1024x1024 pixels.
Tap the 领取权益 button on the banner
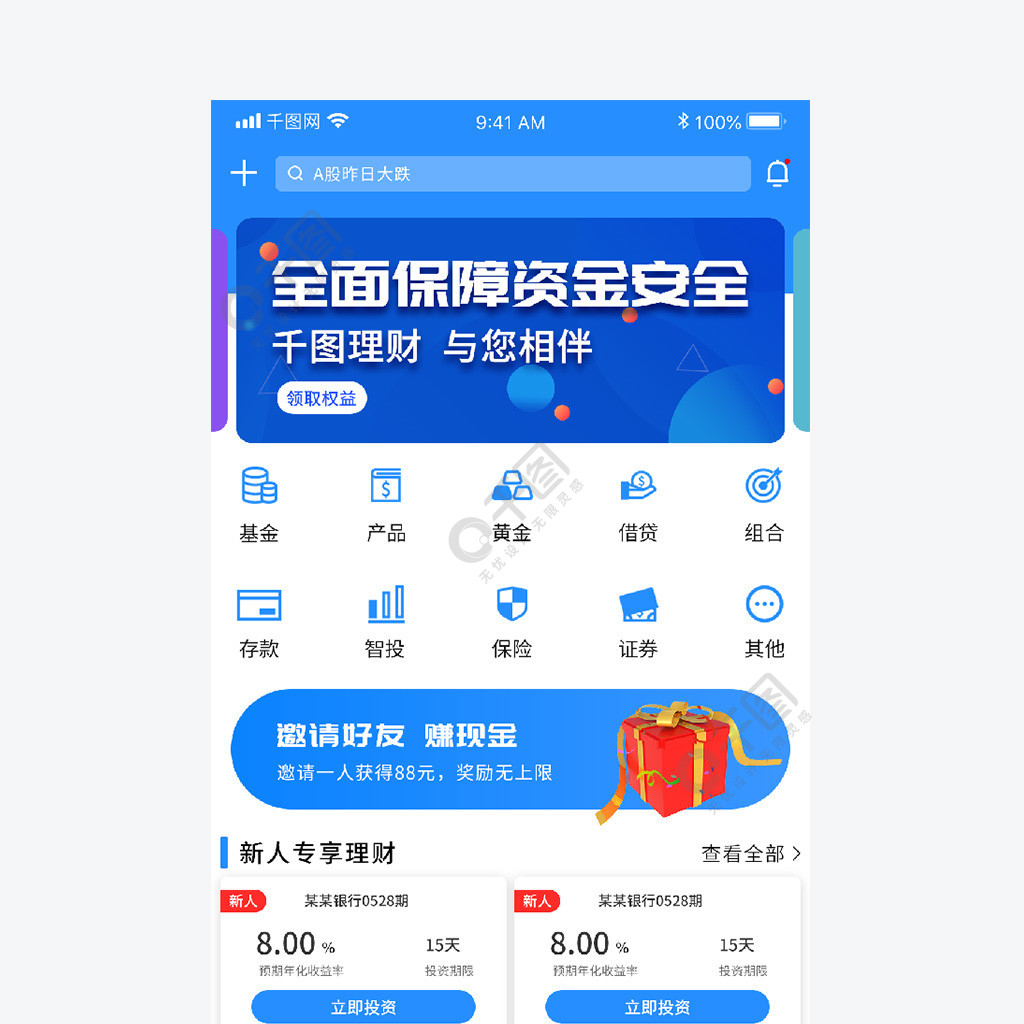coord(321,398)
